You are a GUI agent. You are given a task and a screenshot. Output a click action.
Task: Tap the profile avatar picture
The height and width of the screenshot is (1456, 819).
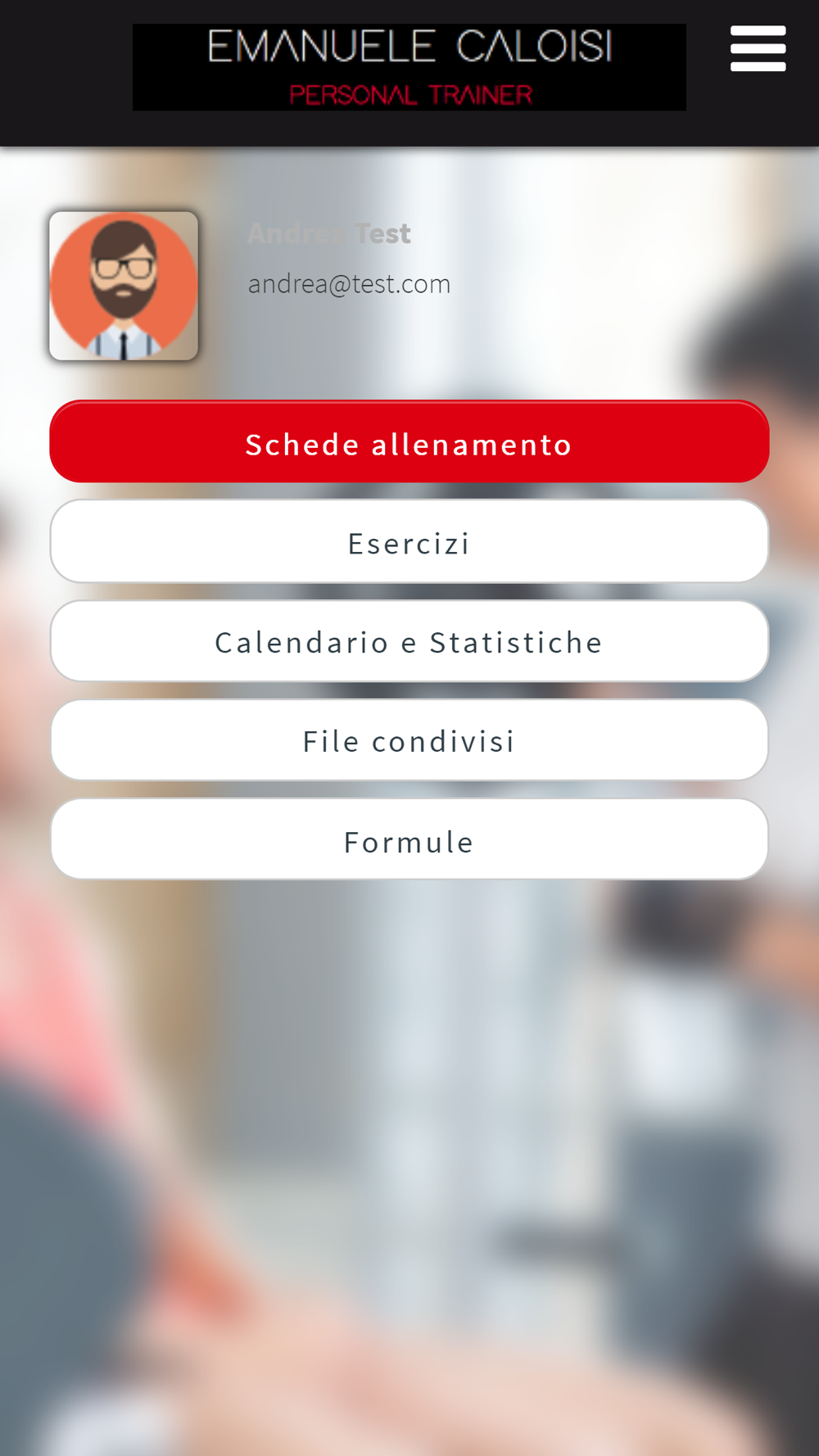[124, 287]
